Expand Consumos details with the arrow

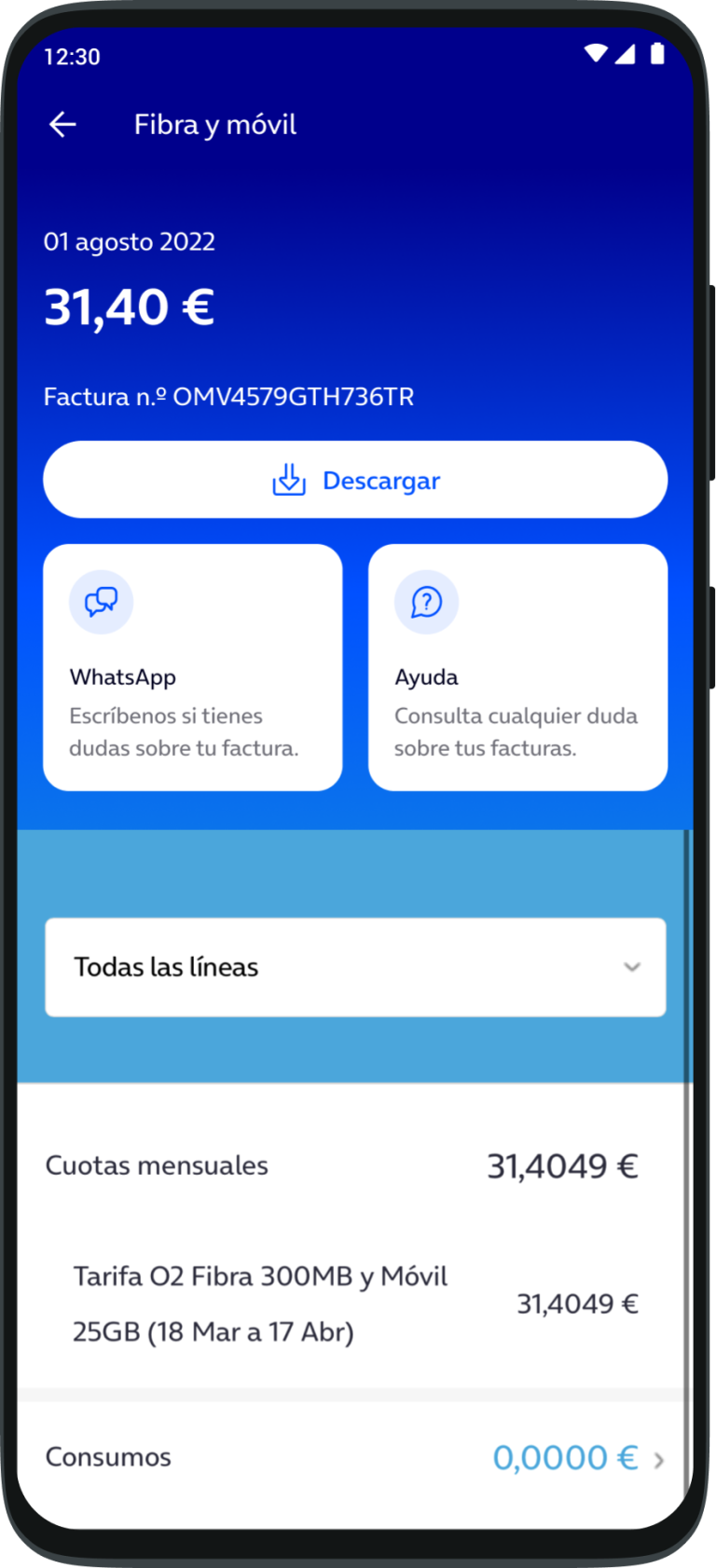click(658, 1458)
